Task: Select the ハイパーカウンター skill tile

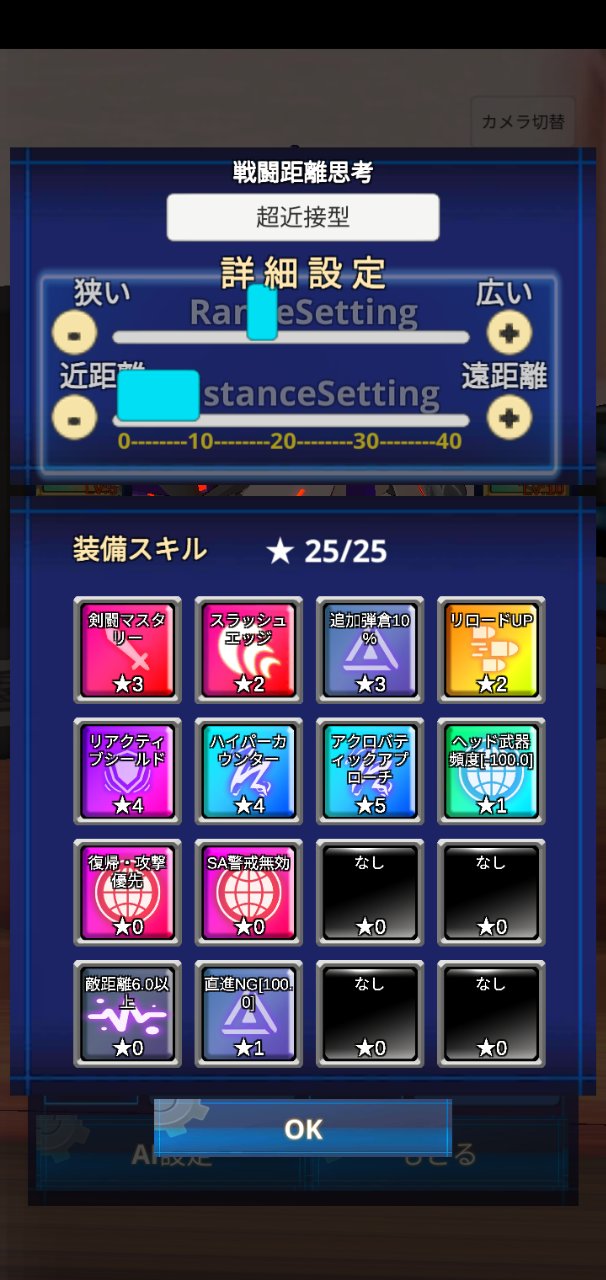Action: (249, 771)
